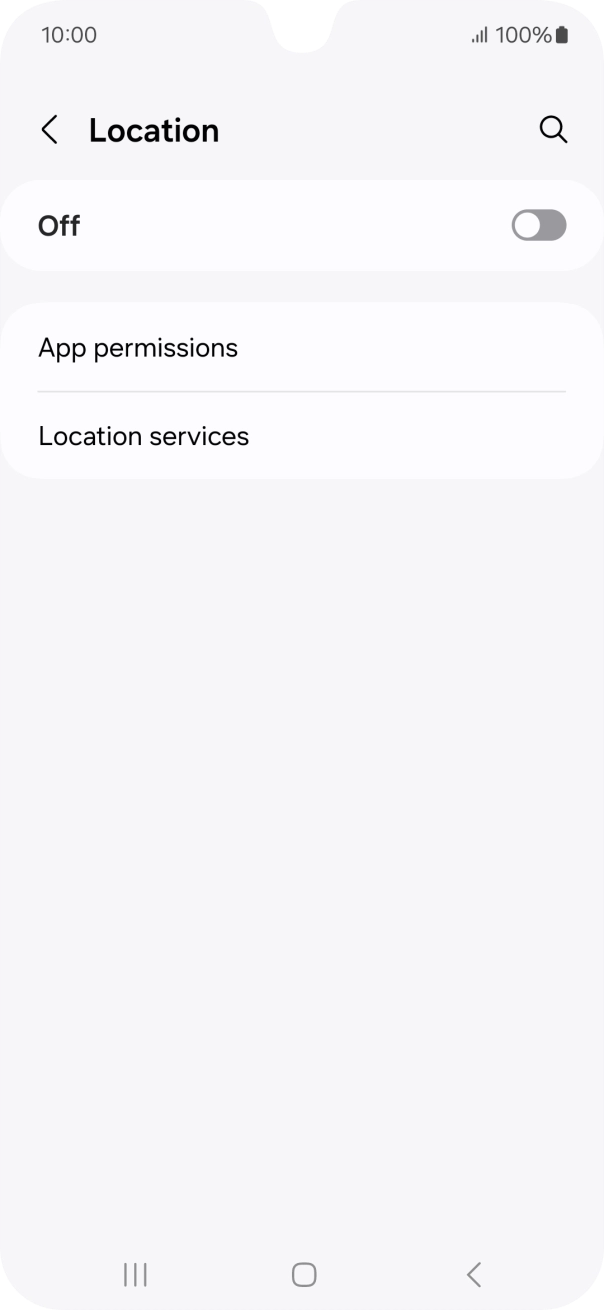This screenshot has width=604, height=1310.
Task: Tap the home button in navigation bar
Action: click(303, 1274)
